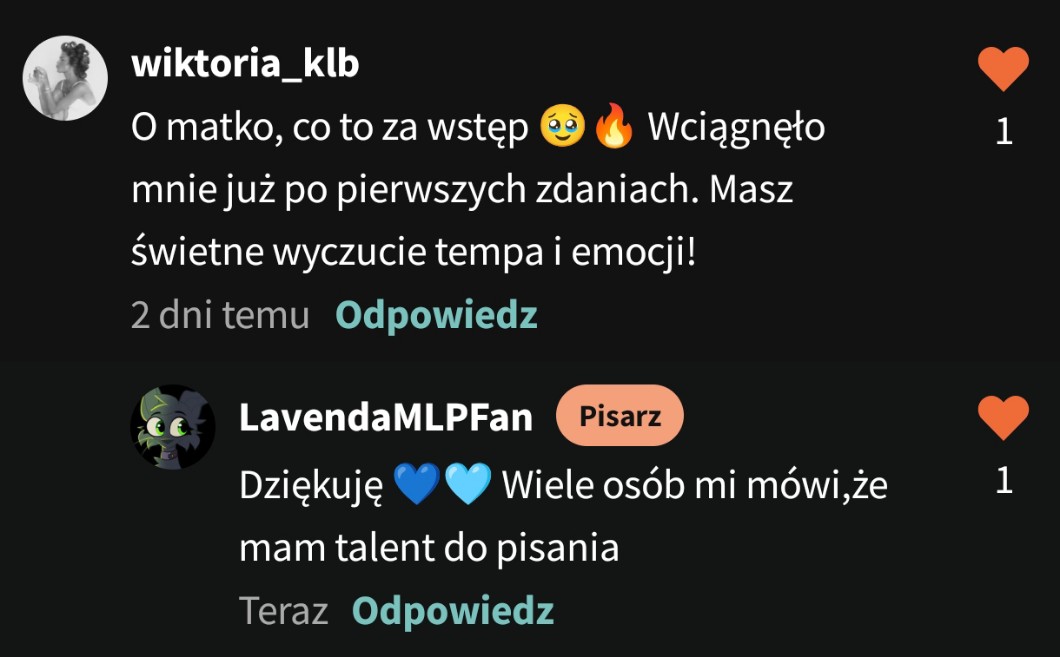Tap Odpowiedz under LavendaMLPFan's reply

point(453,610)
